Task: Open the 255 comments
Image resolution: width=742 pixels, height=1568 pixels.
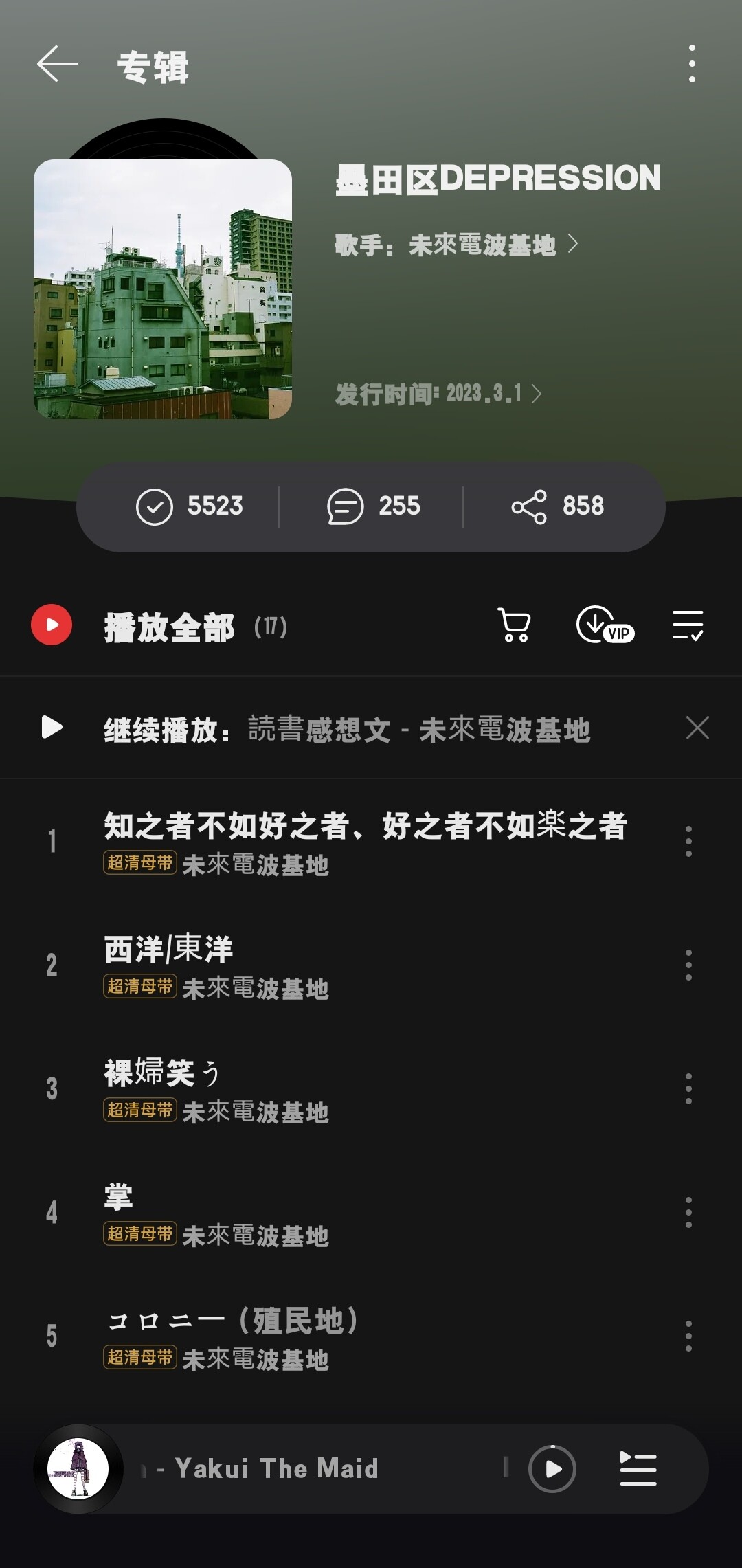Action: (x=373, y=506)
